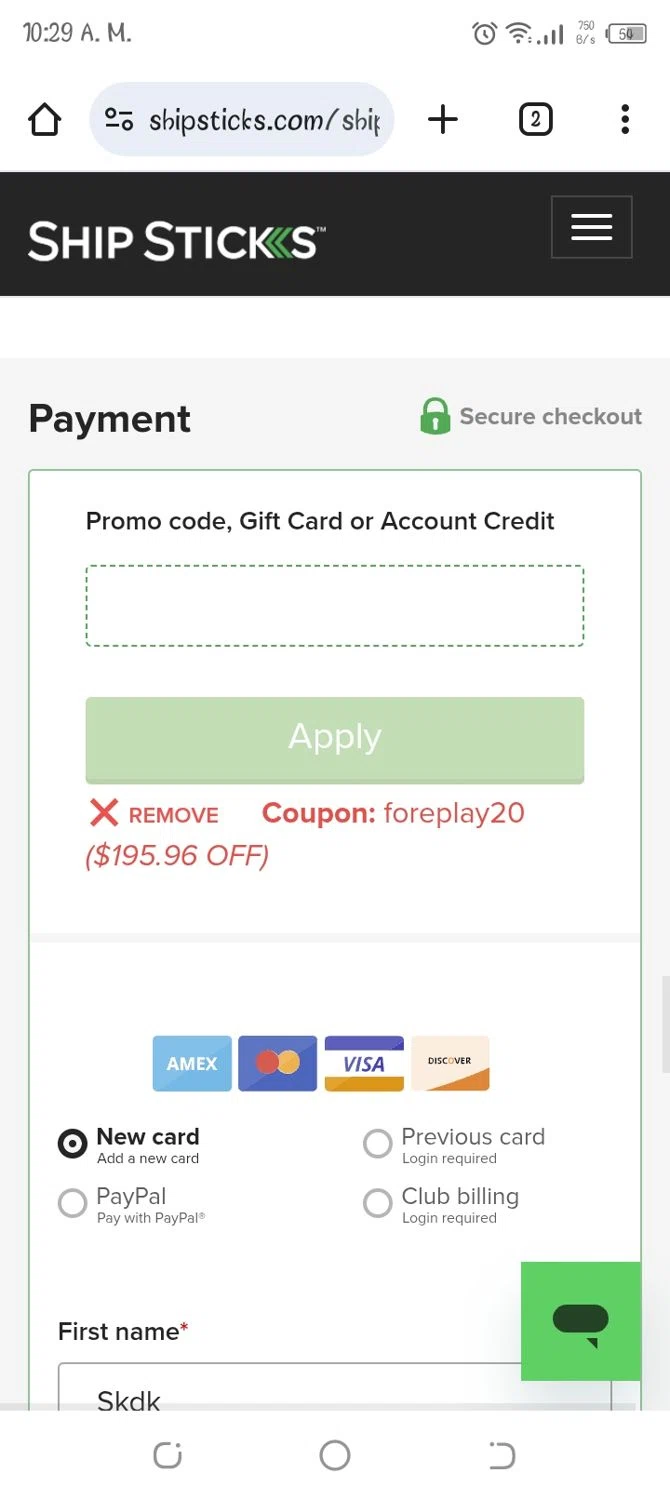Viewport: 670px width, 1500px height.
Task: Choose PayPal as payment method
Action: click(x=73, y=1203)
